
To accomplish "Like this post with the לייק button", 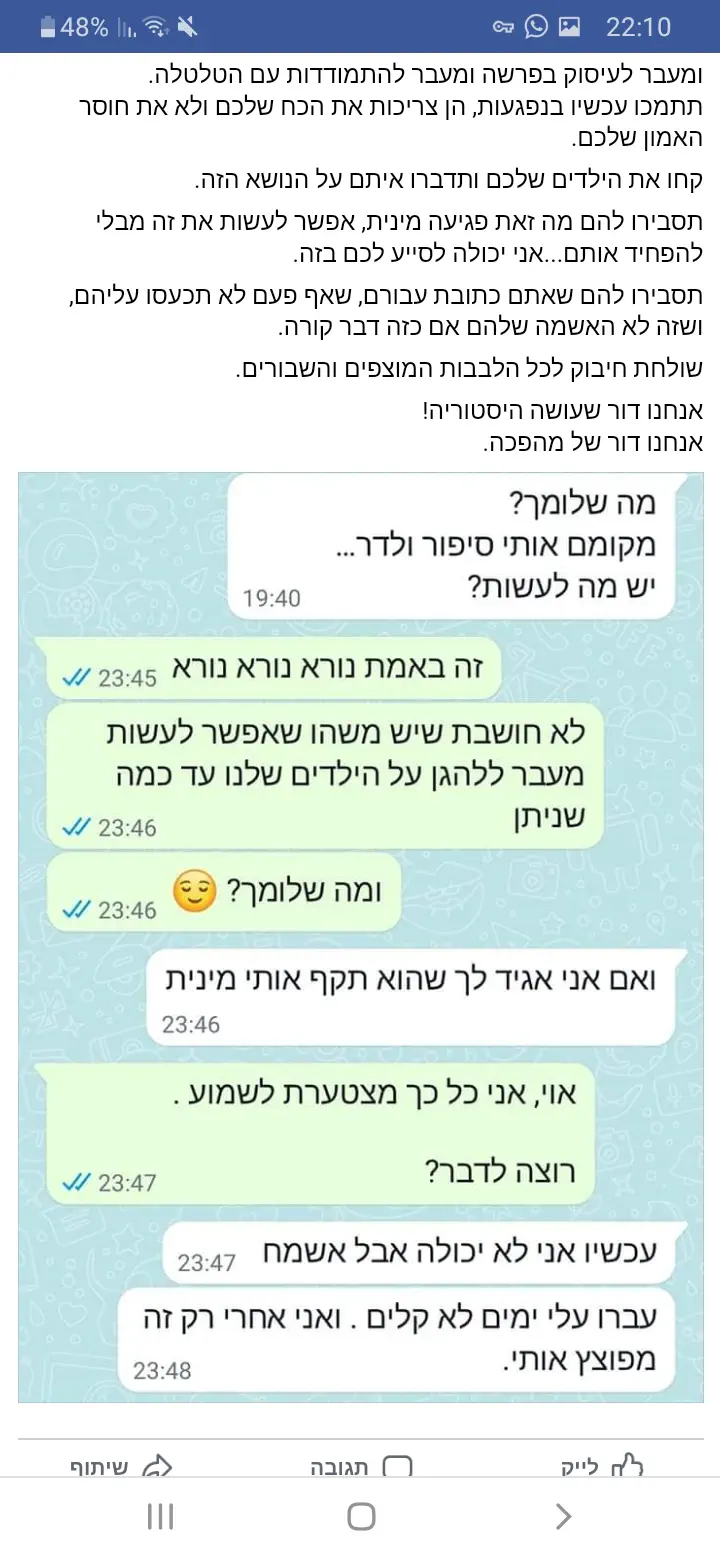I will pos(601,1465).
